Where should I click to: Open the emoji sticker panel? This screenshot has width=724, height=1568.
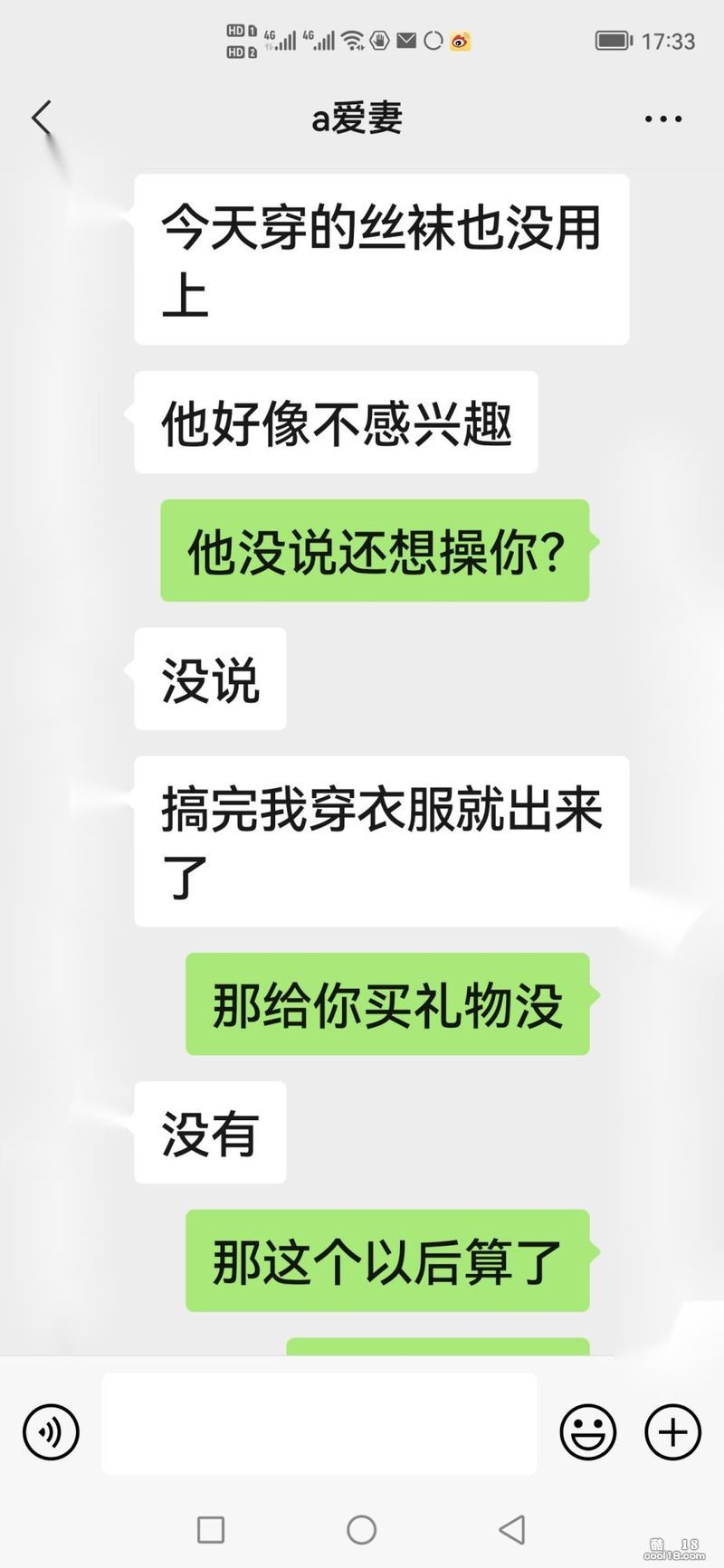click(588, 1431)
